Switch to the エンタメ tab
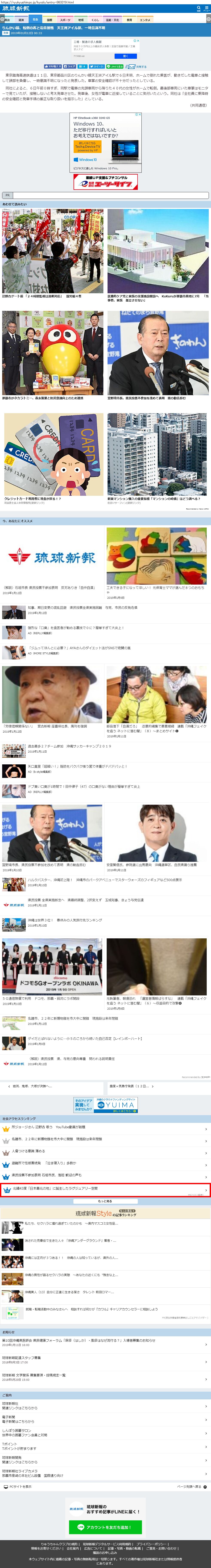Viewport: 211px width, 1568px height. [x=145, y=20]
